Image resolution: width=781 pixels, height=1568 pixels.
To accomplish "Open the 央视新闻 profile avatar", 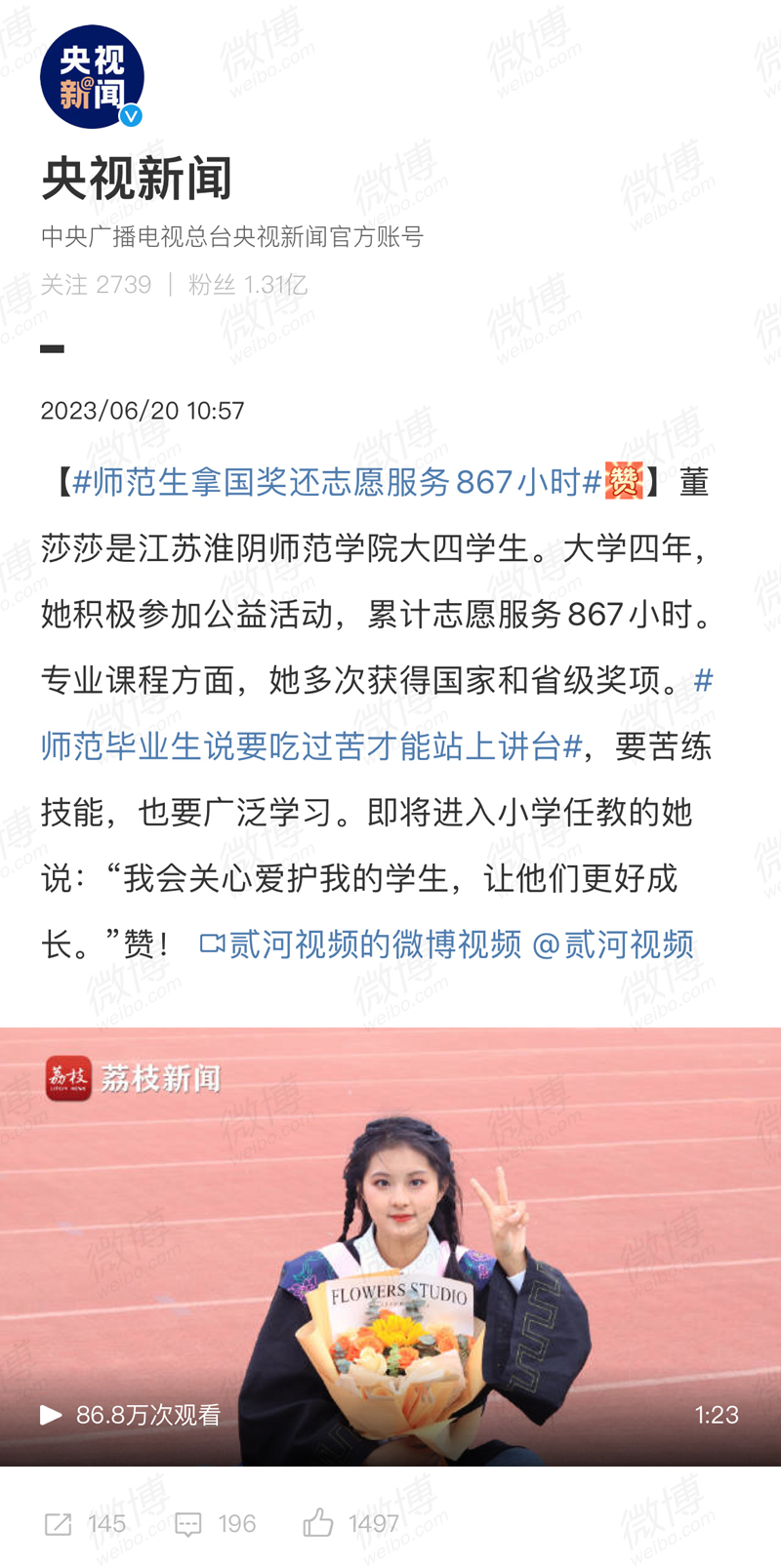I will [92, 77].
